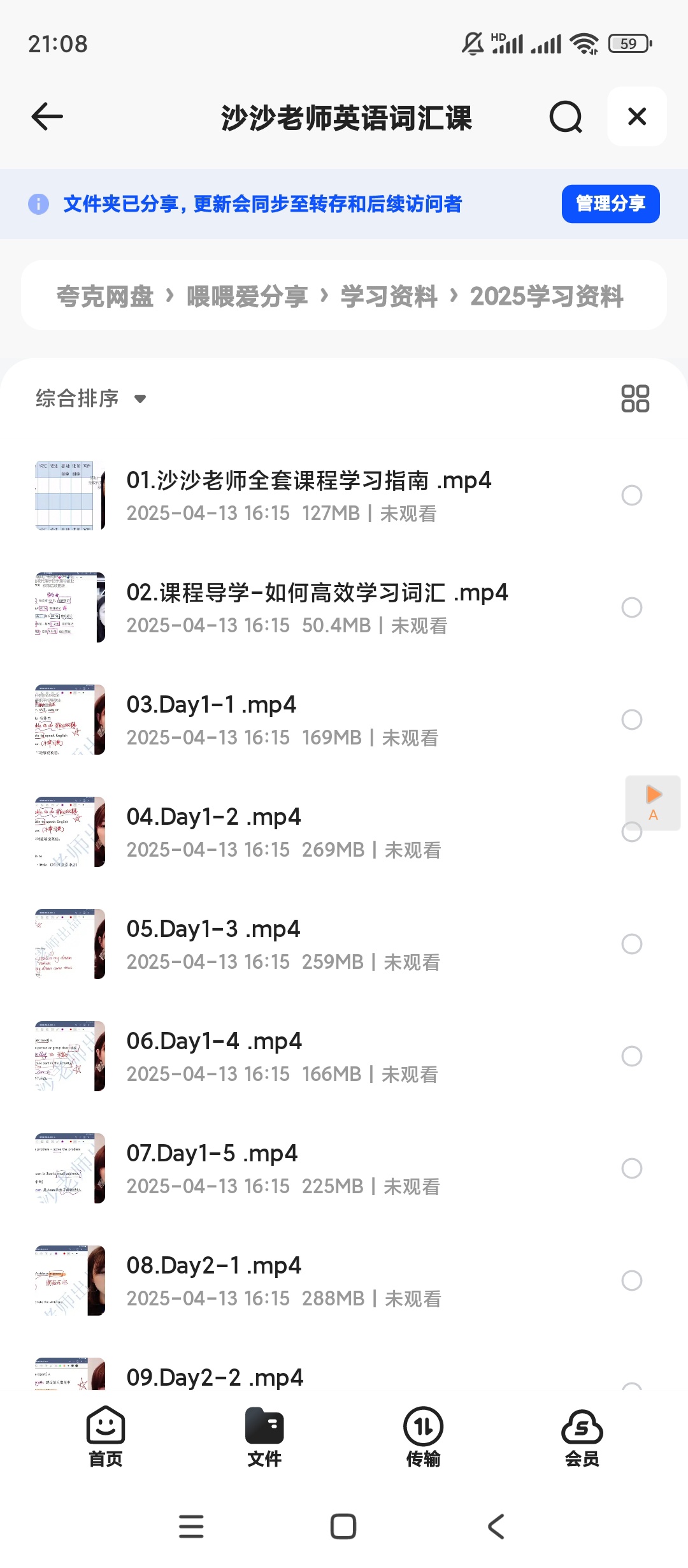Open search in this folder
Screen dimensions: 688x1568
(x=566, y=117)
